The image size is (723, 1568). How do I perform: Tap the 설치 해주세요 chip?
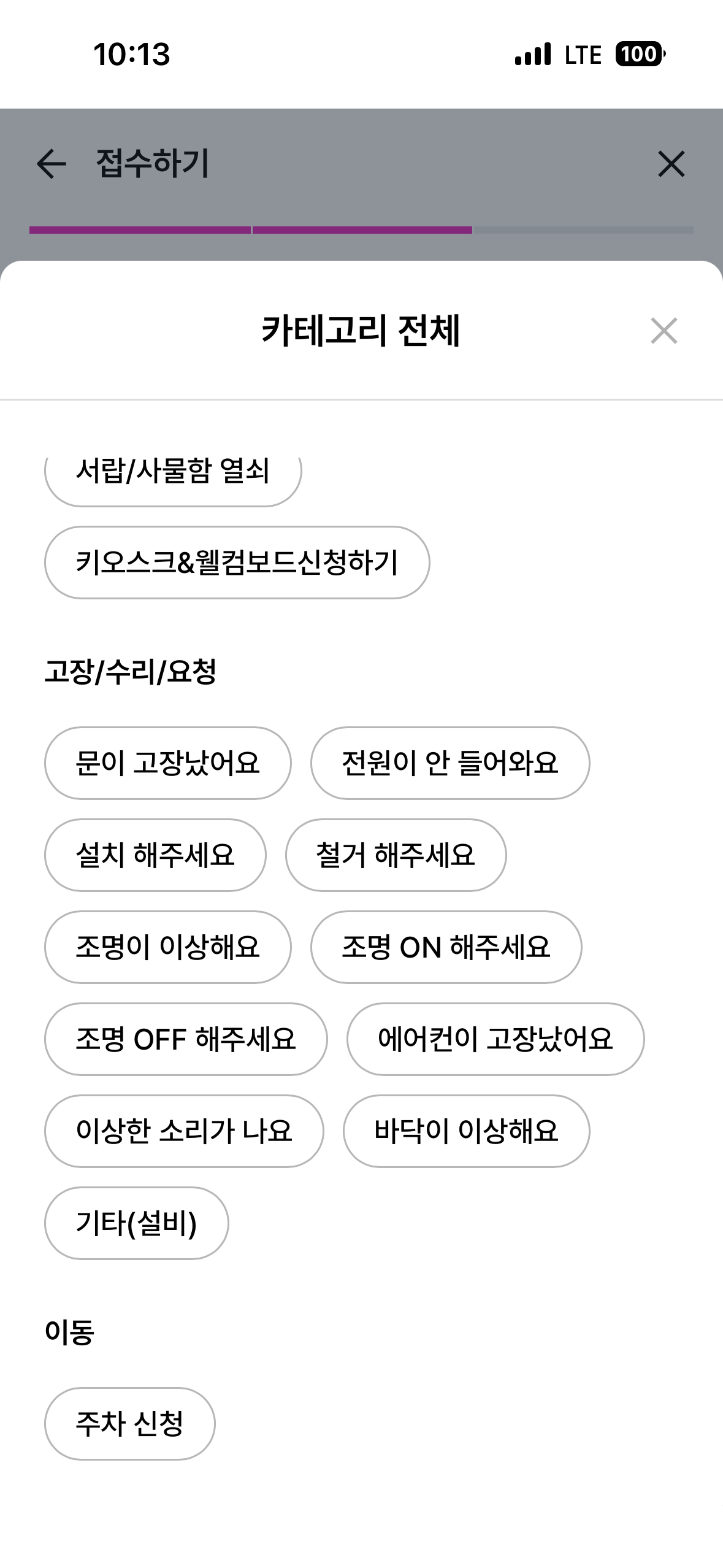pos(155,855)
